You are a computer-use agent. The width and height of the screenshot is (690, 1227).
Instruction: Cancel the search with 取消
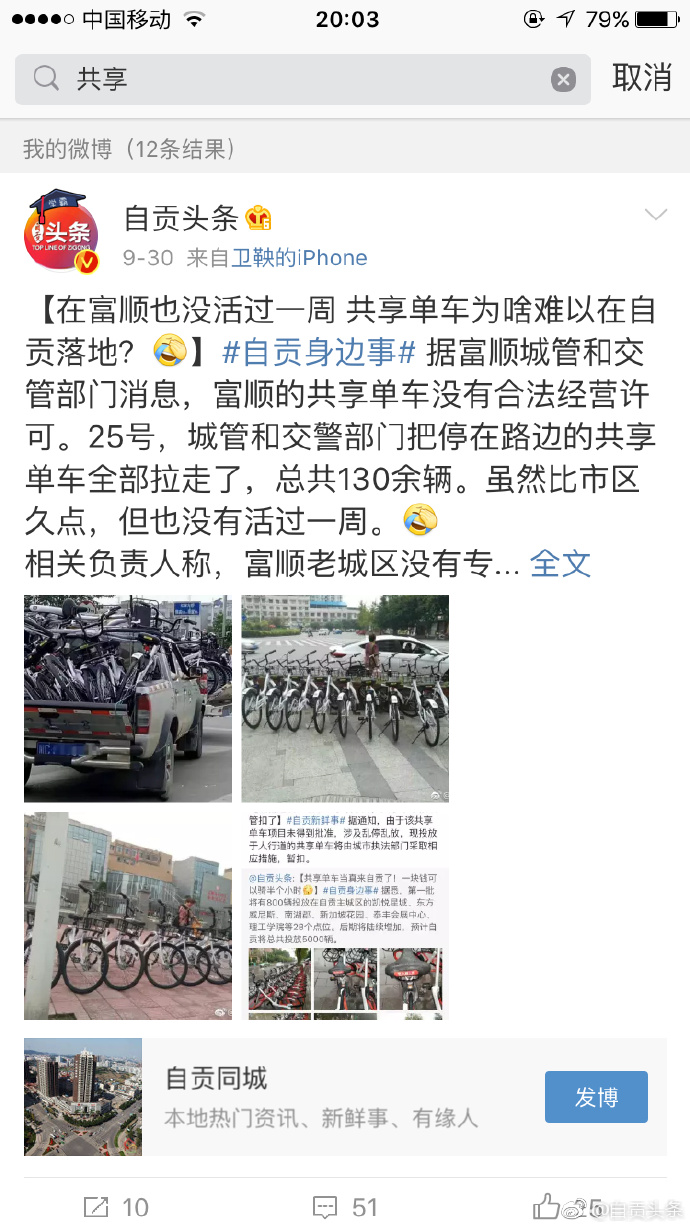tap(641, 78)
